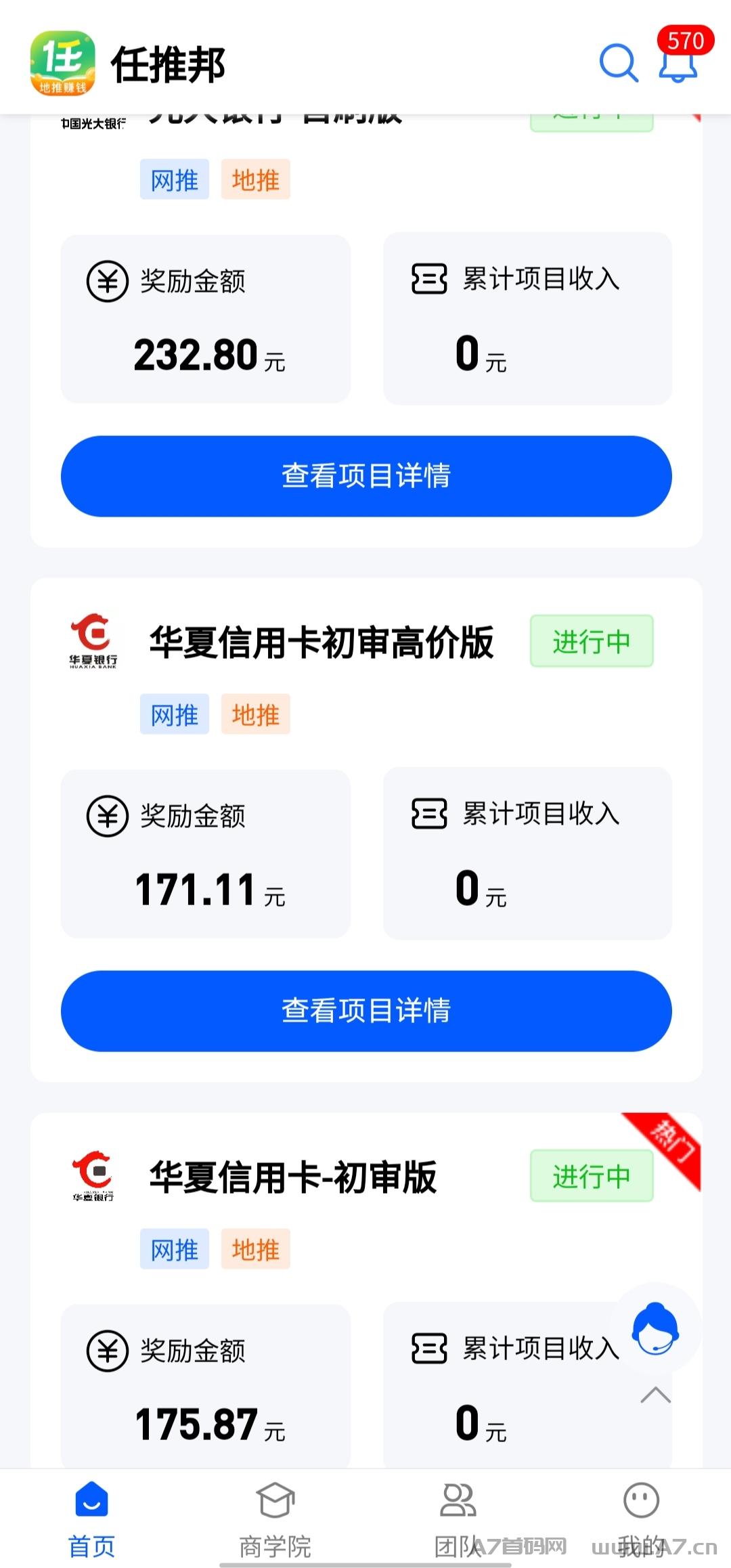Viewport: 731px width, 1568px height.
Task: View project details for 232.80元 reward card
Action: tap(366, 476)
